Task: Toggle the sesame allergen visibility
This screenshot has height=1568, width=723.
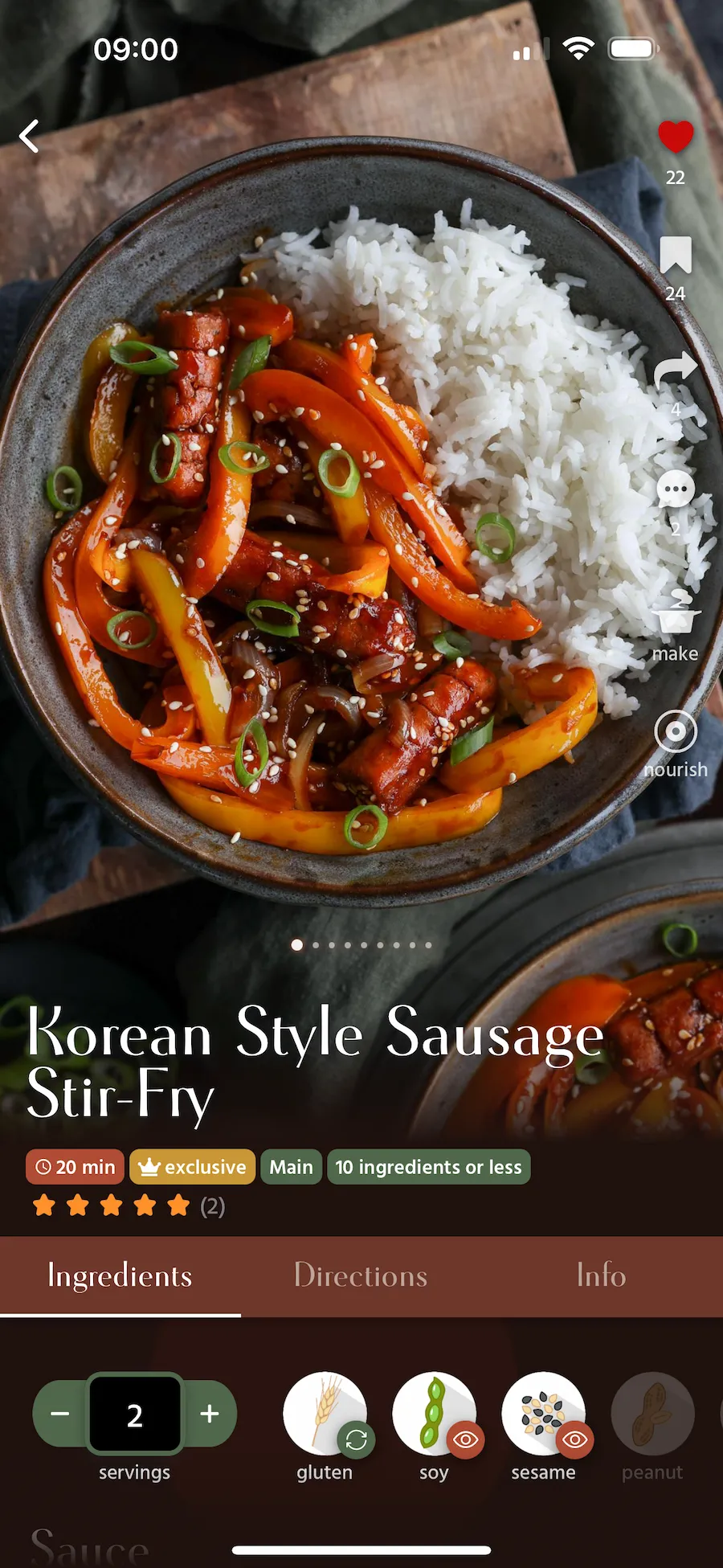Action: 574,1439
